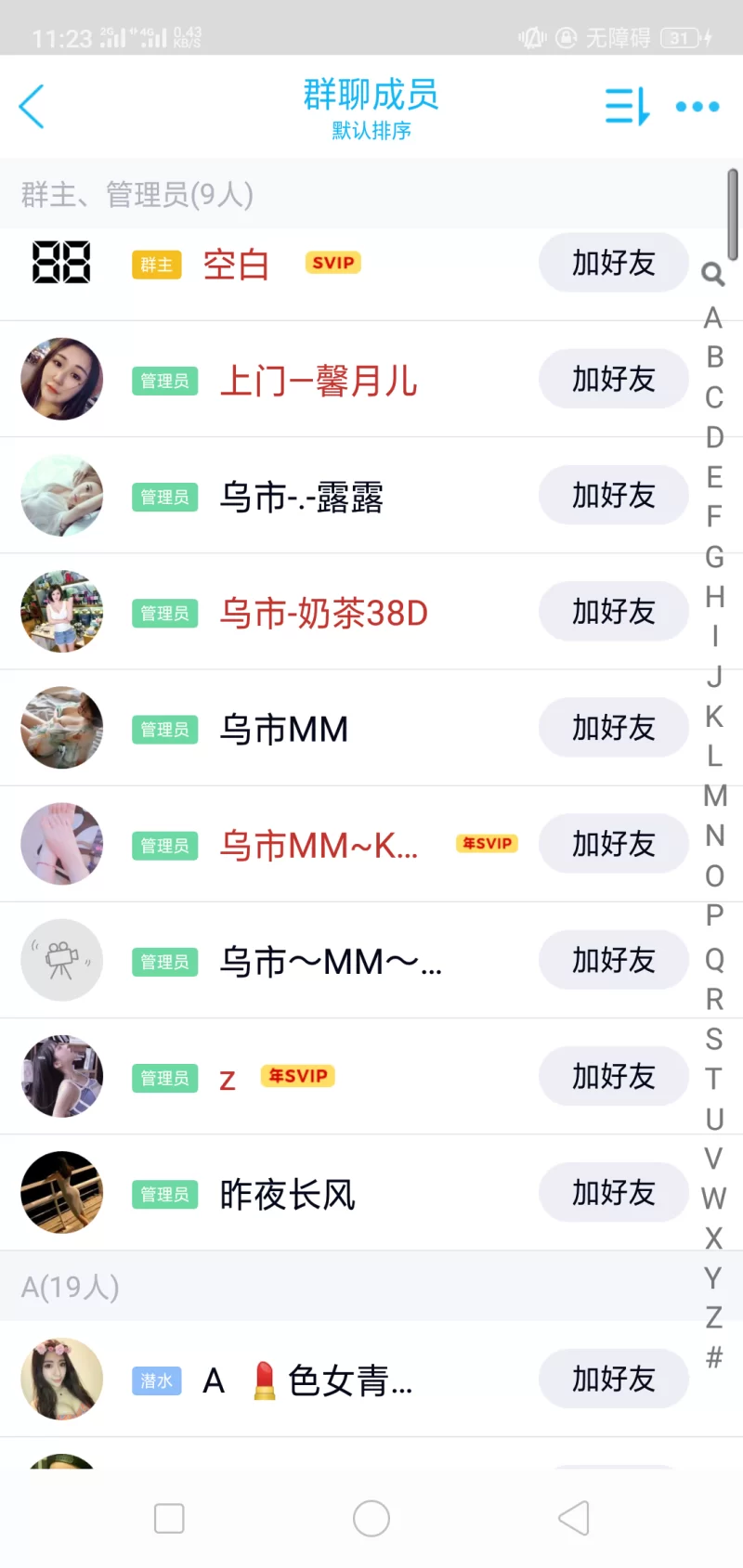Image resolution: width=743 pixels, height=1568 pixels.
Task: Jump to letter M in the index
Action: pyautogui.click(x=714, y=796)
